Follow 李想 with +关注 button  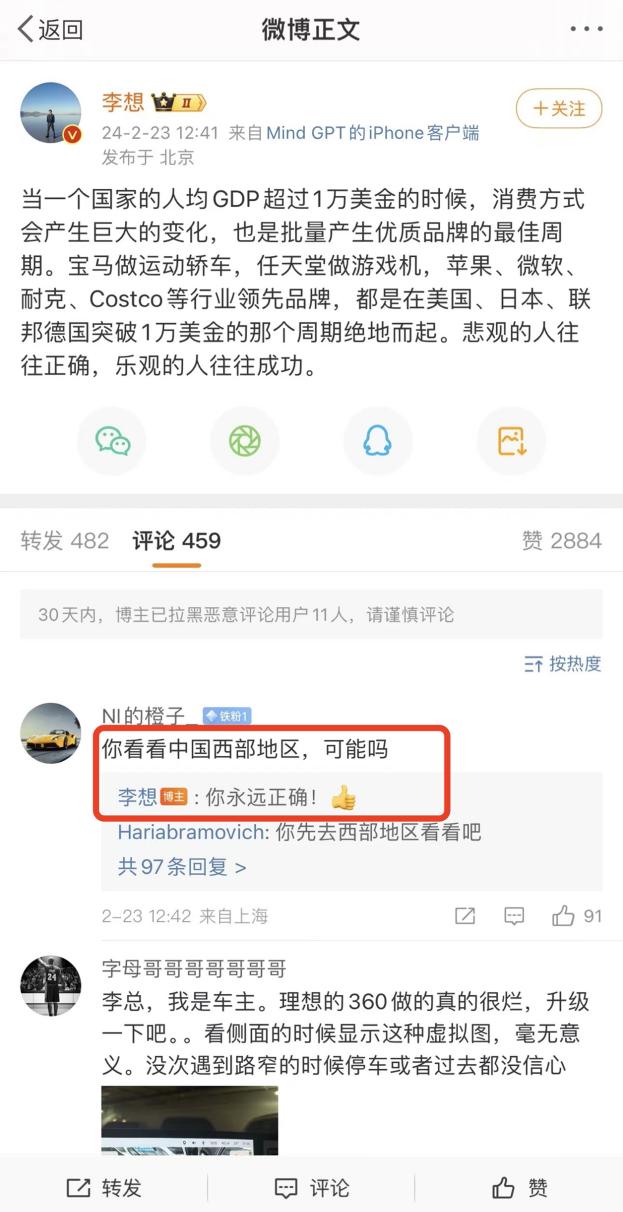tap(559, 108)
